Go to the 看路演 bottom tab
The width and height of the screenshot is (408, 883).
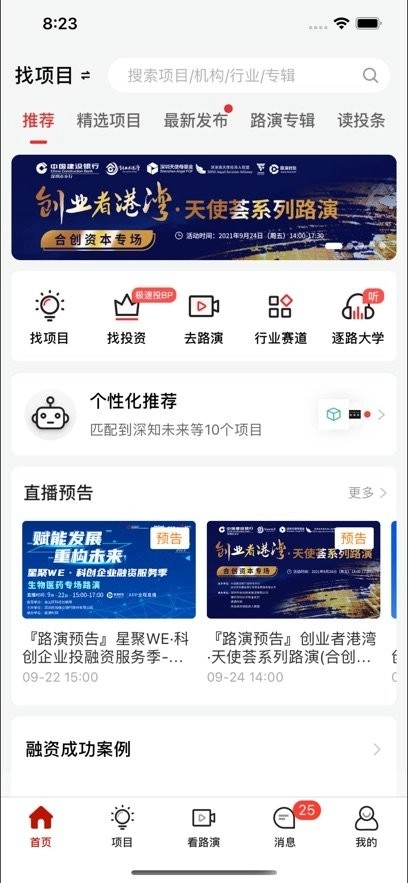(204, 826)
